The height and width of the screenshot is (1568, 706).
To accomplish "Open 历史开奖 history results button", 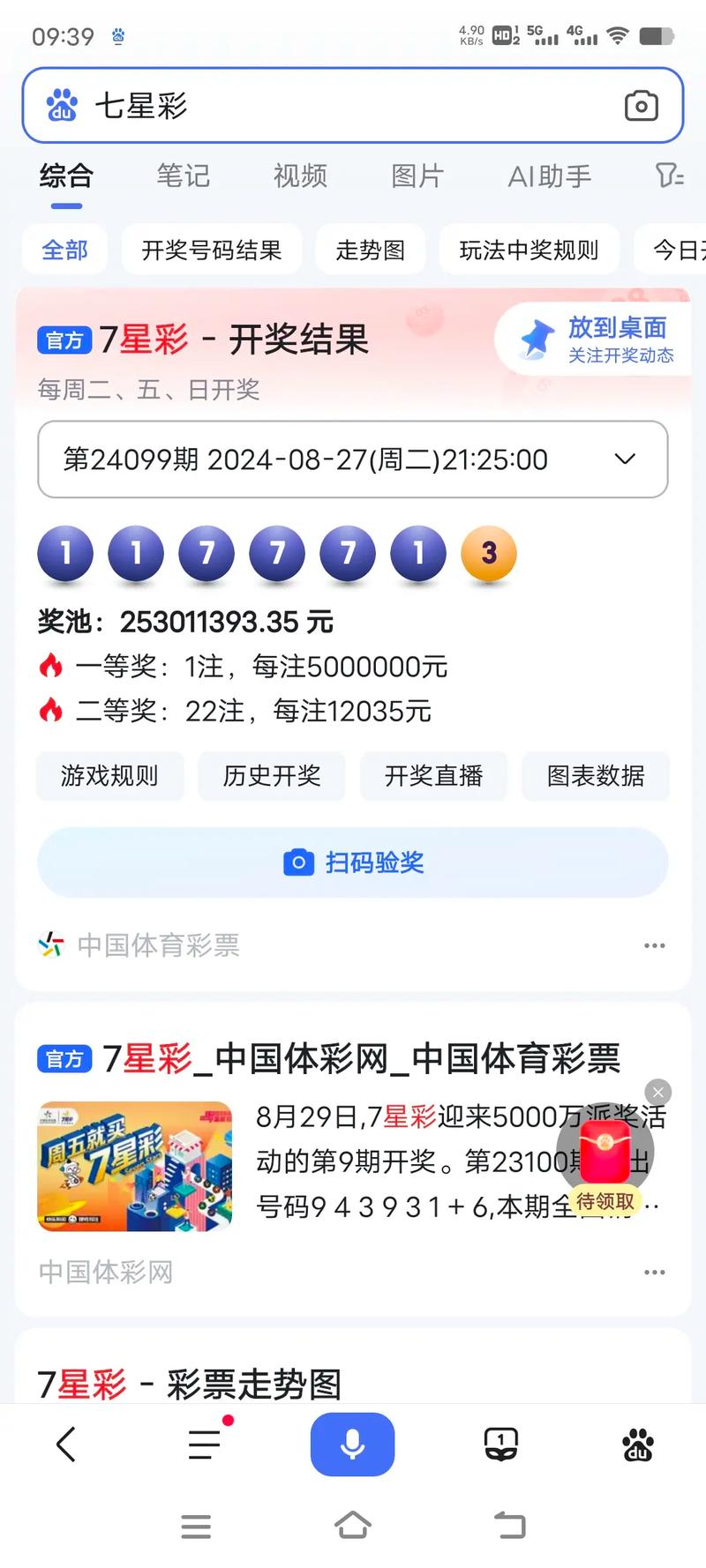I will coord(271,776).
